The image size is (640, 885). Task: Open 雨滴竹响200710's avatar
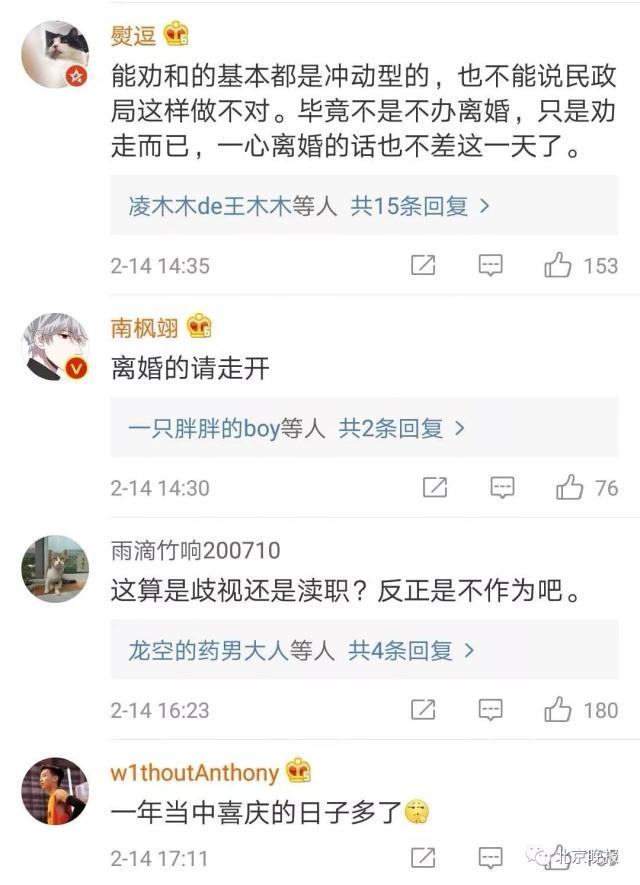click(x=55, y=569)
